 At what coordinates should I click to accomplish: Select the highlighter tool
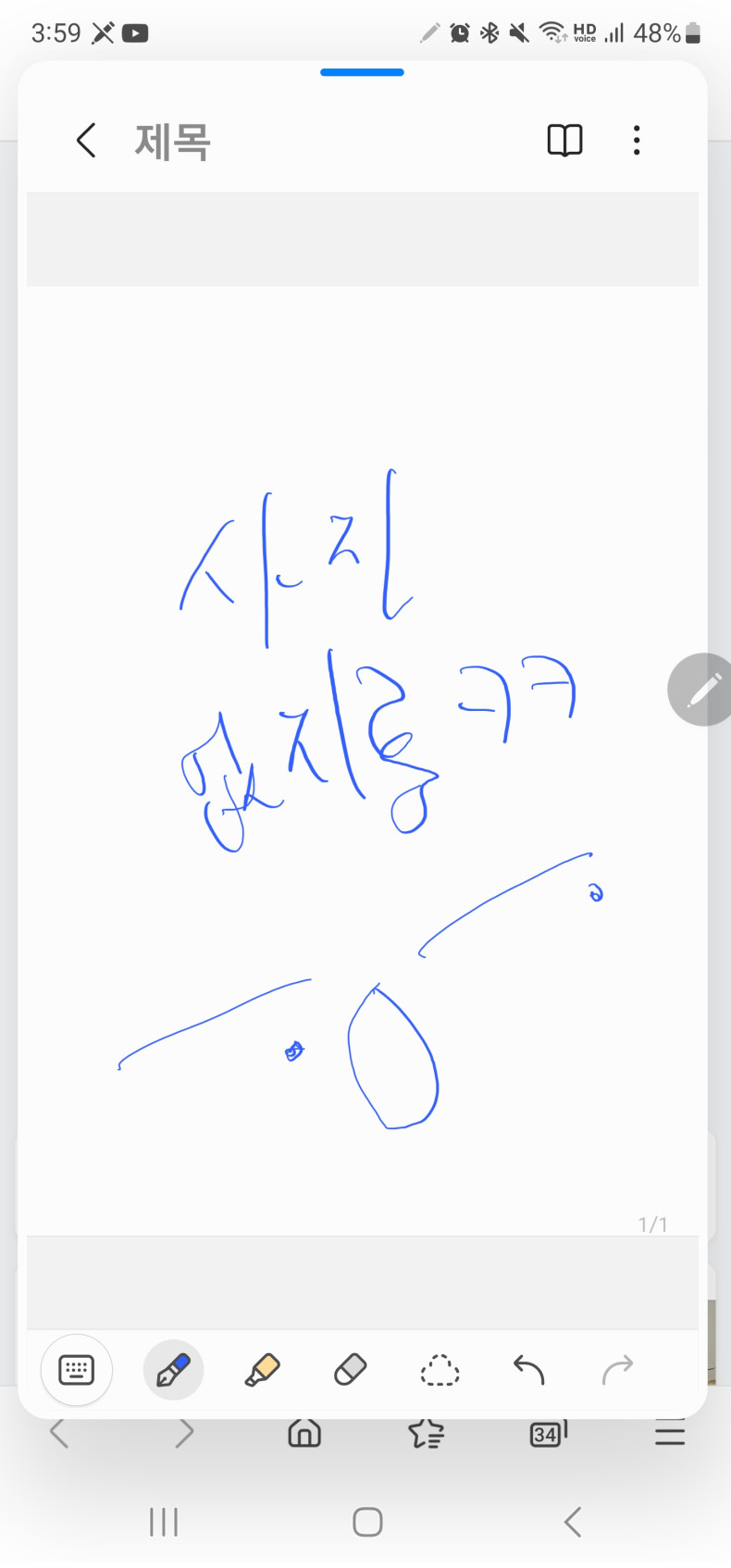[x=262, y=1370]
